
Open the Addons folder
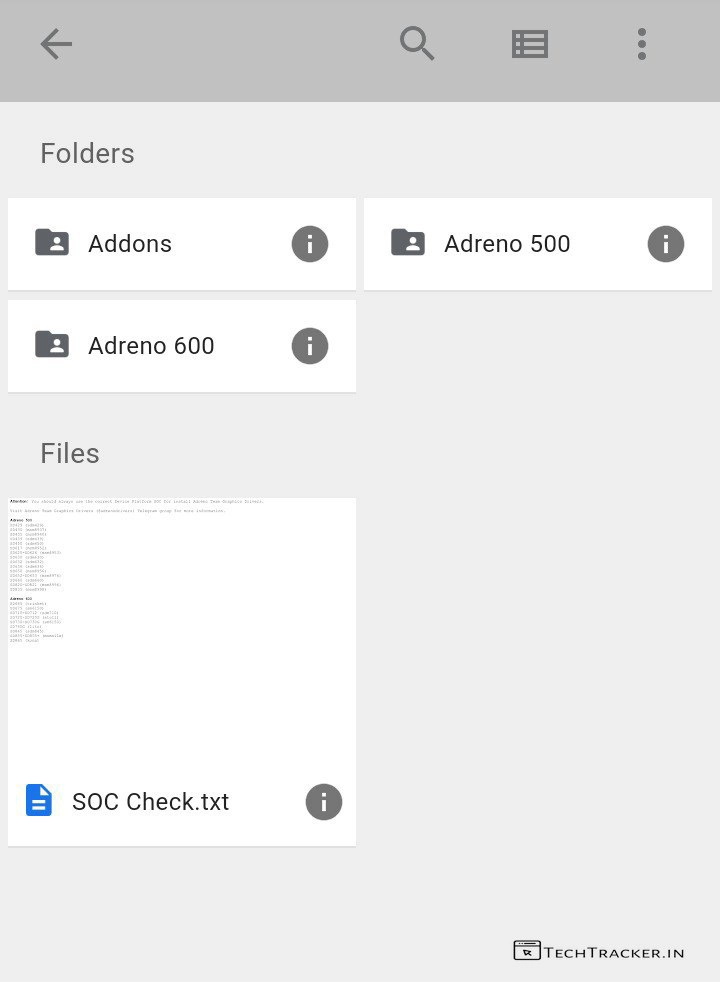[130, 244]
